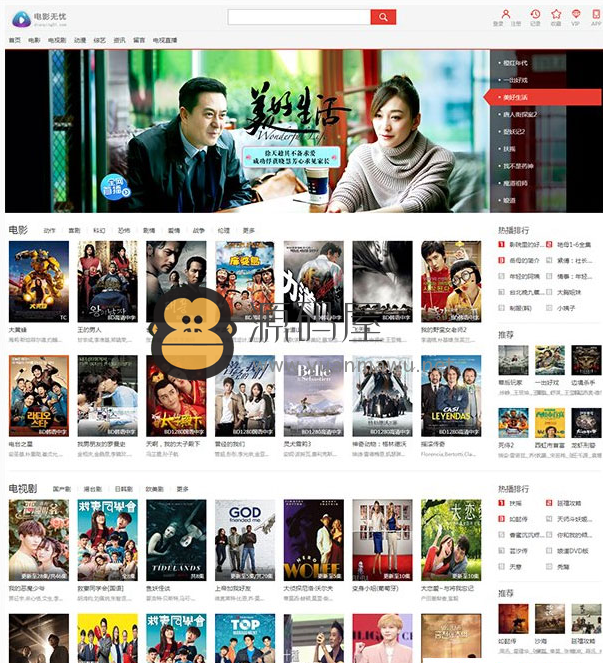
Task: Open the 我的野蛮女老师2 movie poster
Action: coord(450,281)
